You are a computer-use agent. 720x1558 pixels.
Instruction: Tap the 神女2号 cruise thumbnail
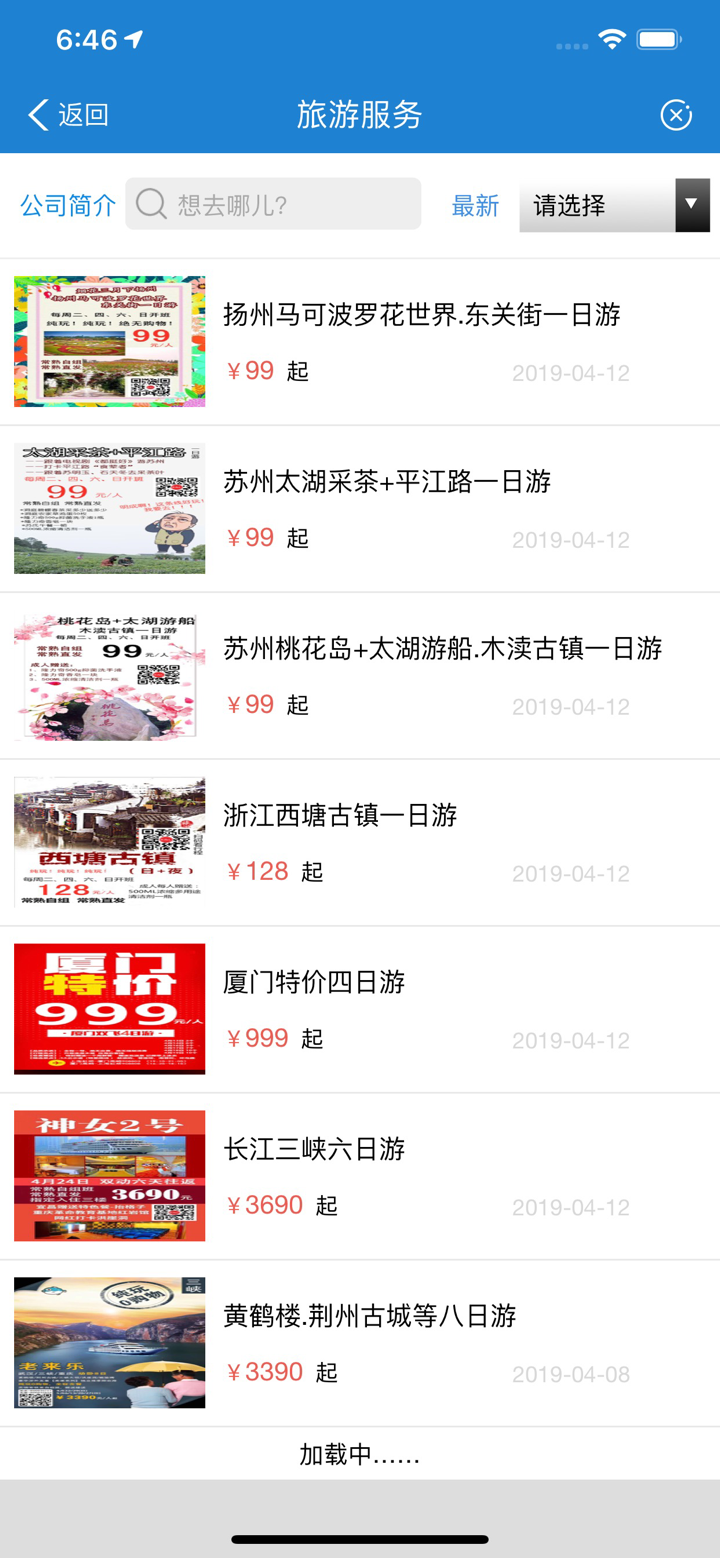pos(108,1175)
